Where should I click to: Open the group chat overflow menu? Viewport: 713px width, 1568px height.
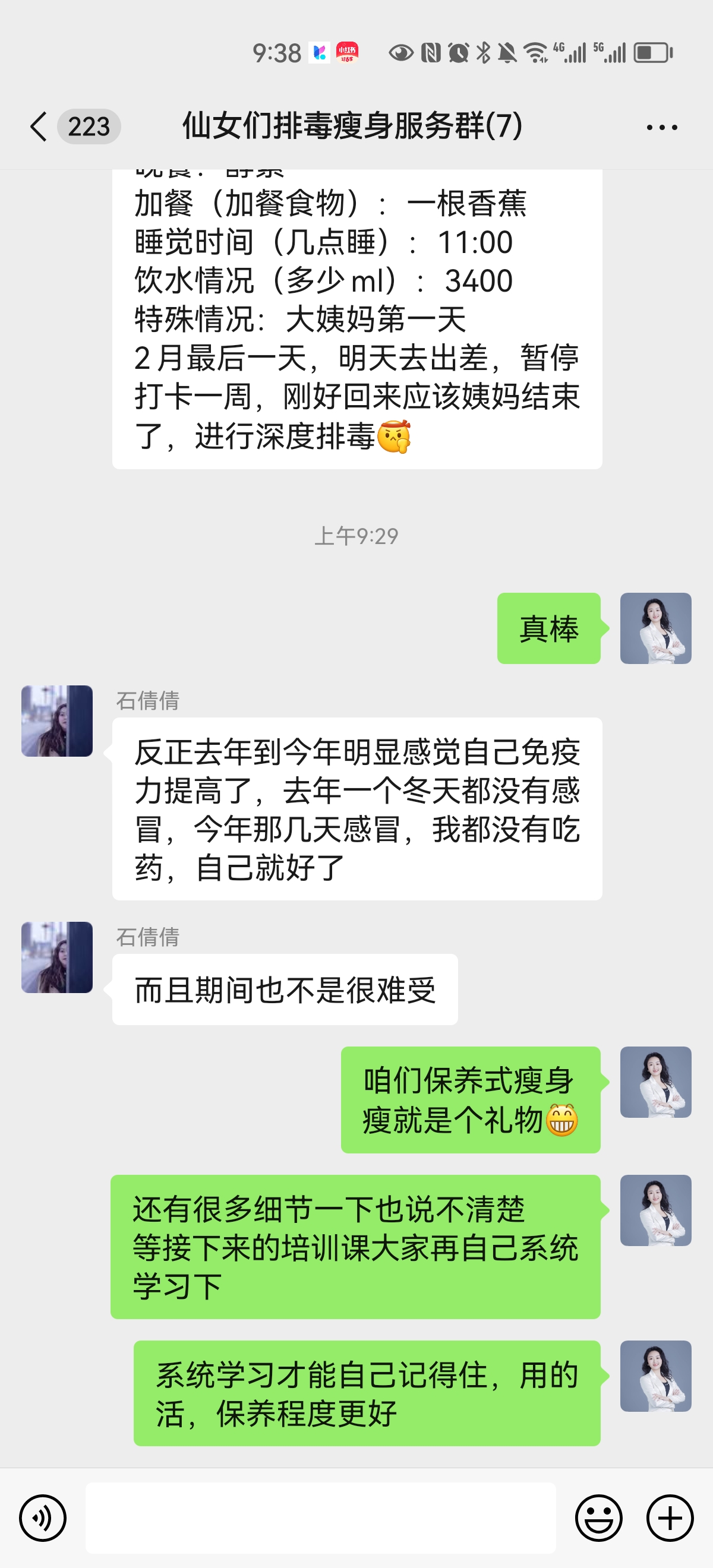(x=662, y=127)
